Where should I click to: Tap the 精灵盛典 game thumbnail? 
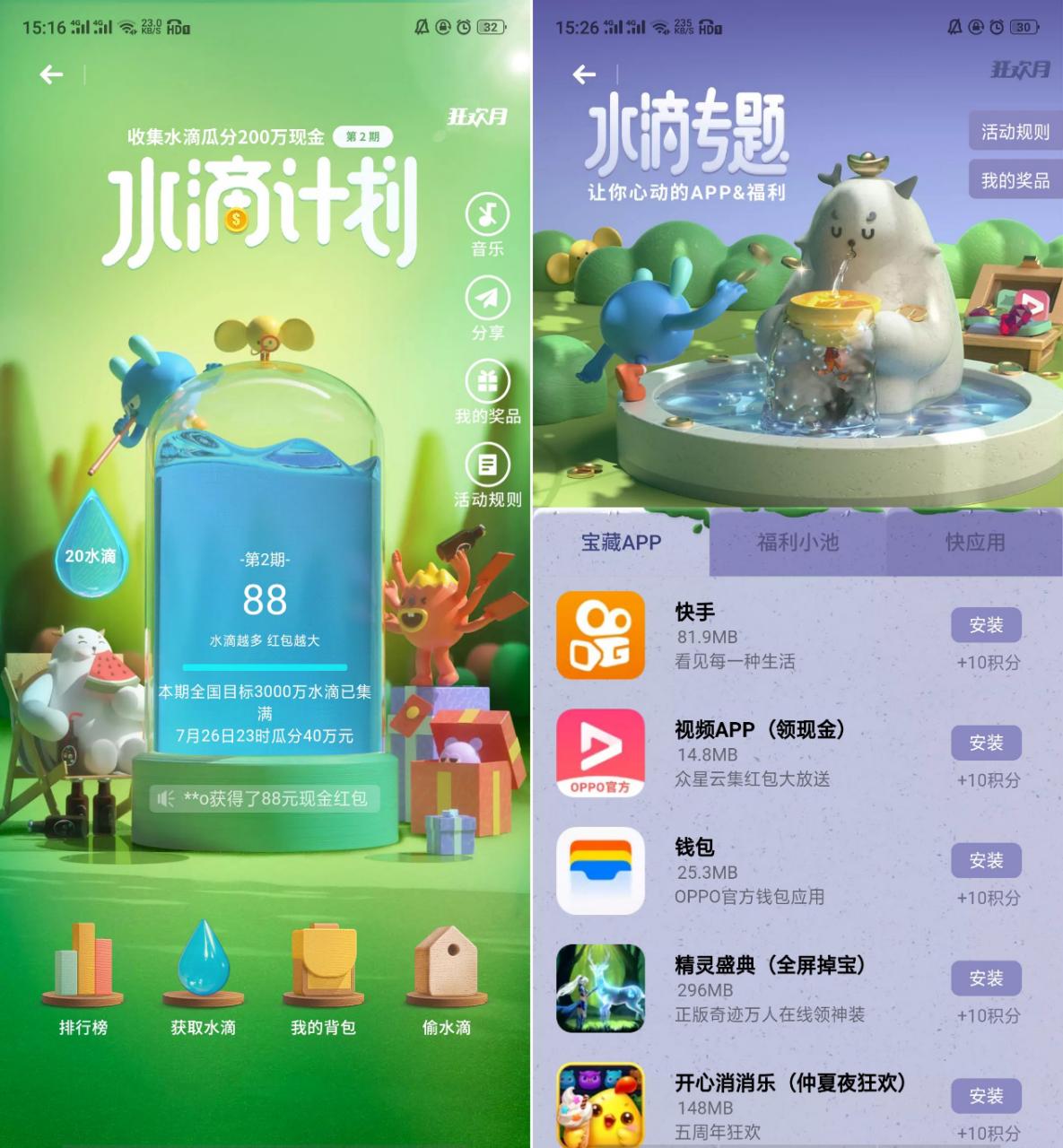click(x=601, y=989)
